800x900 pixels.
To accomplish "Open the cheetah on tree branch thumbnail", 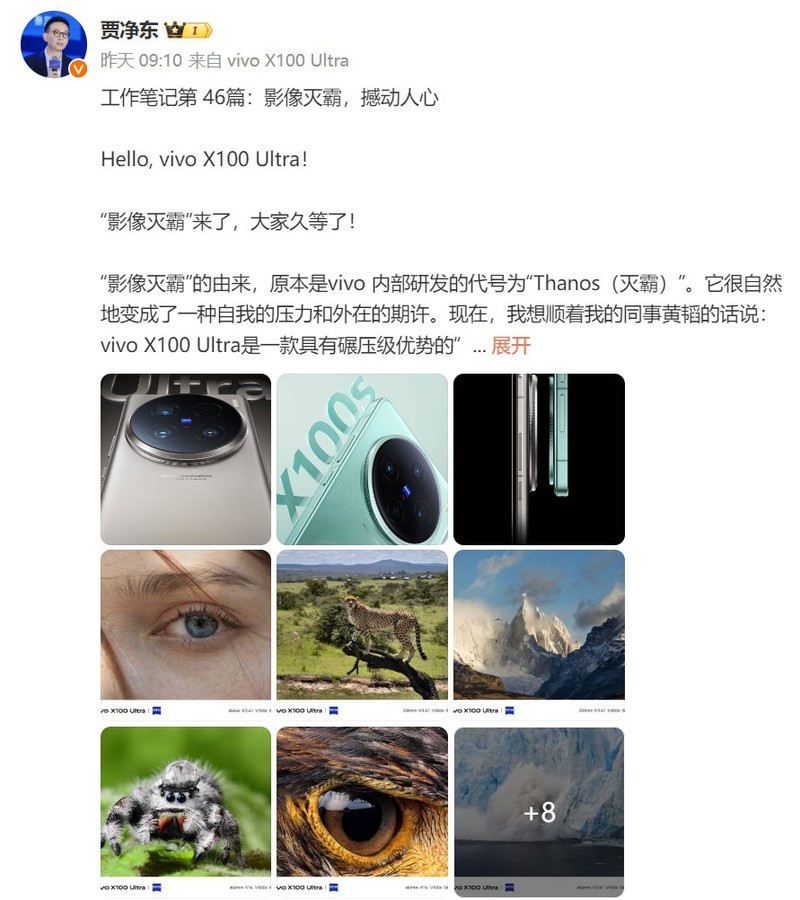I will tap(361, 625).
